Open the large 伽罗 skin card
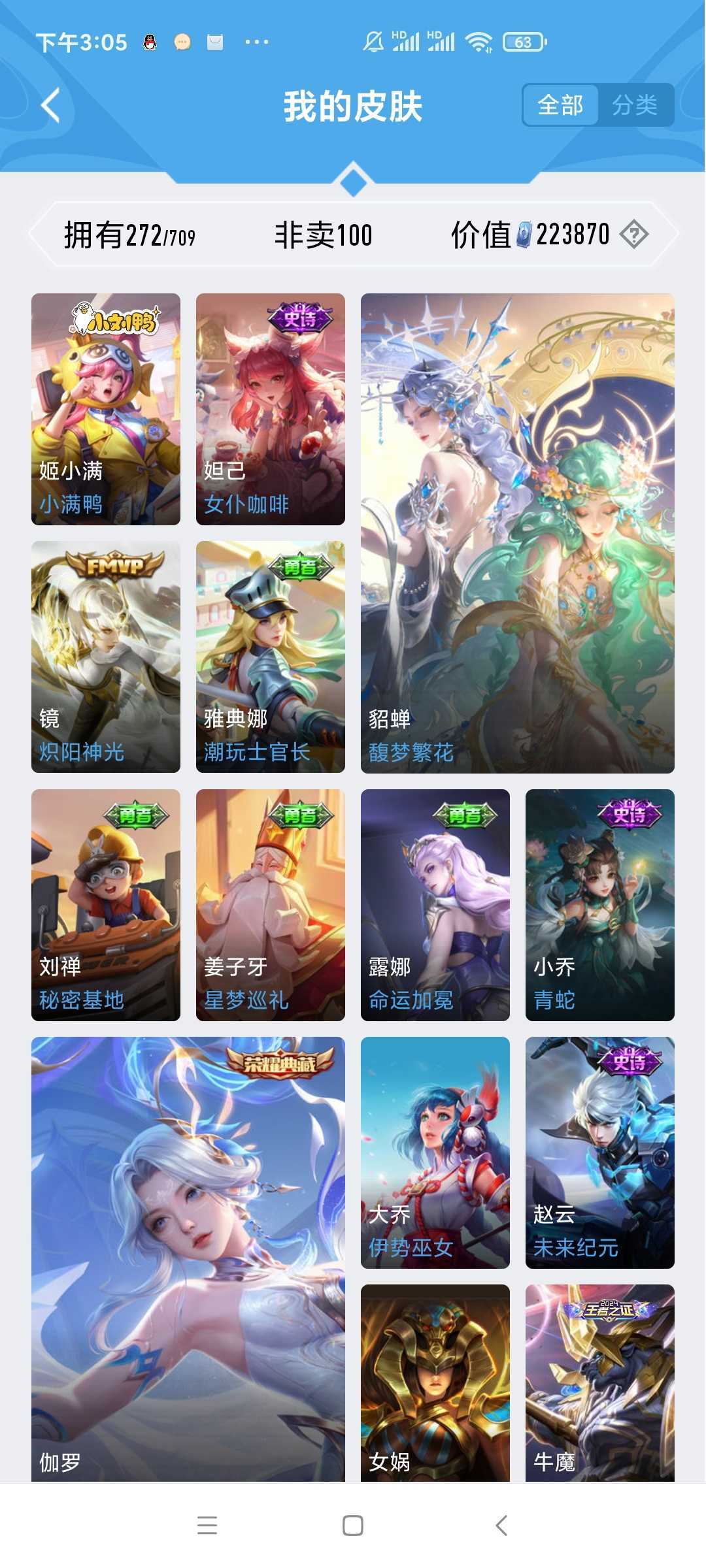 pyautogui.click(x=188, y=1259)
